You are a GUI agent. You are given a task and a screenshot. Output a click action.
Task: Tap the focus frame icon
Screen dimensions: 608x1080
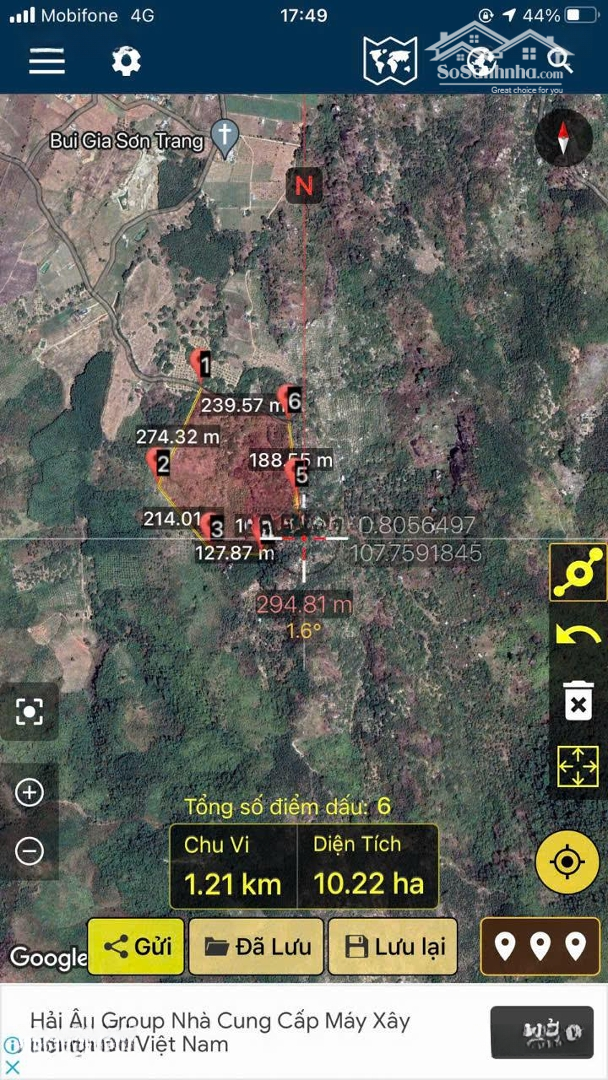click(30, 712)
